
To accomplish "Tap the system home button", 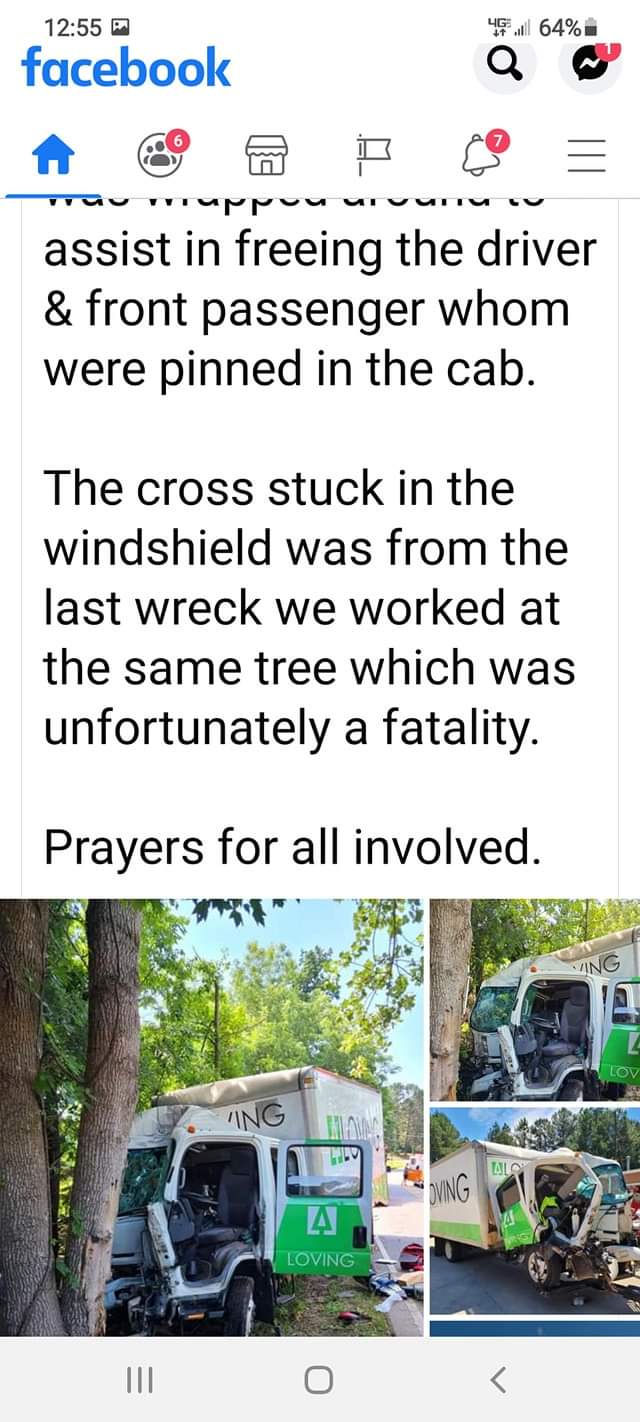I will pyautogui.click(x=319, y=1381).
